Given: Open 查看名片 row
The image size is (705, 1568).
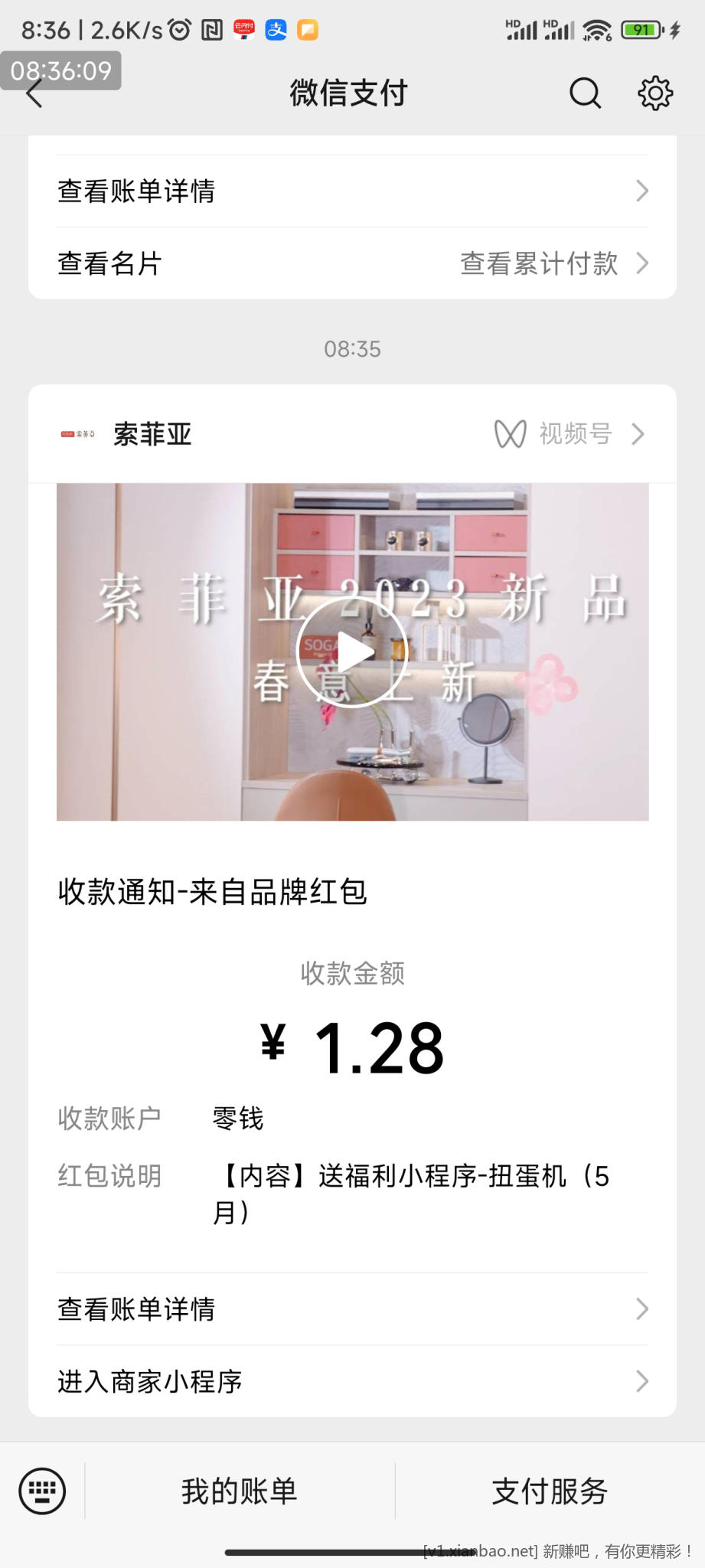Looking at the screenshot, I should (x=110, y=263).
